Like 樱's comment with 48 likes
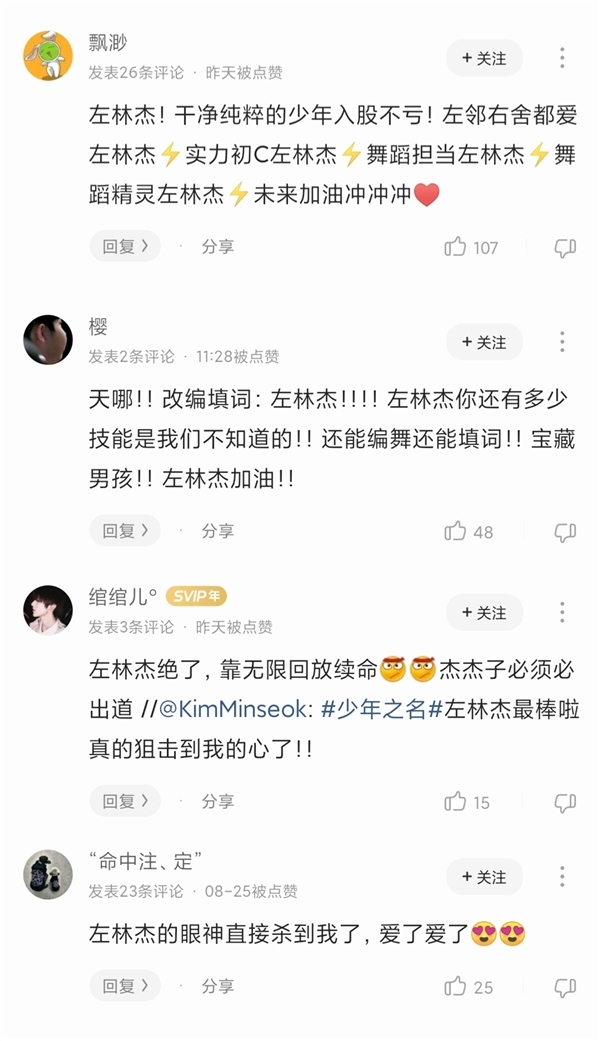This screenshot has height=1041, width=600. coord(456,531)
